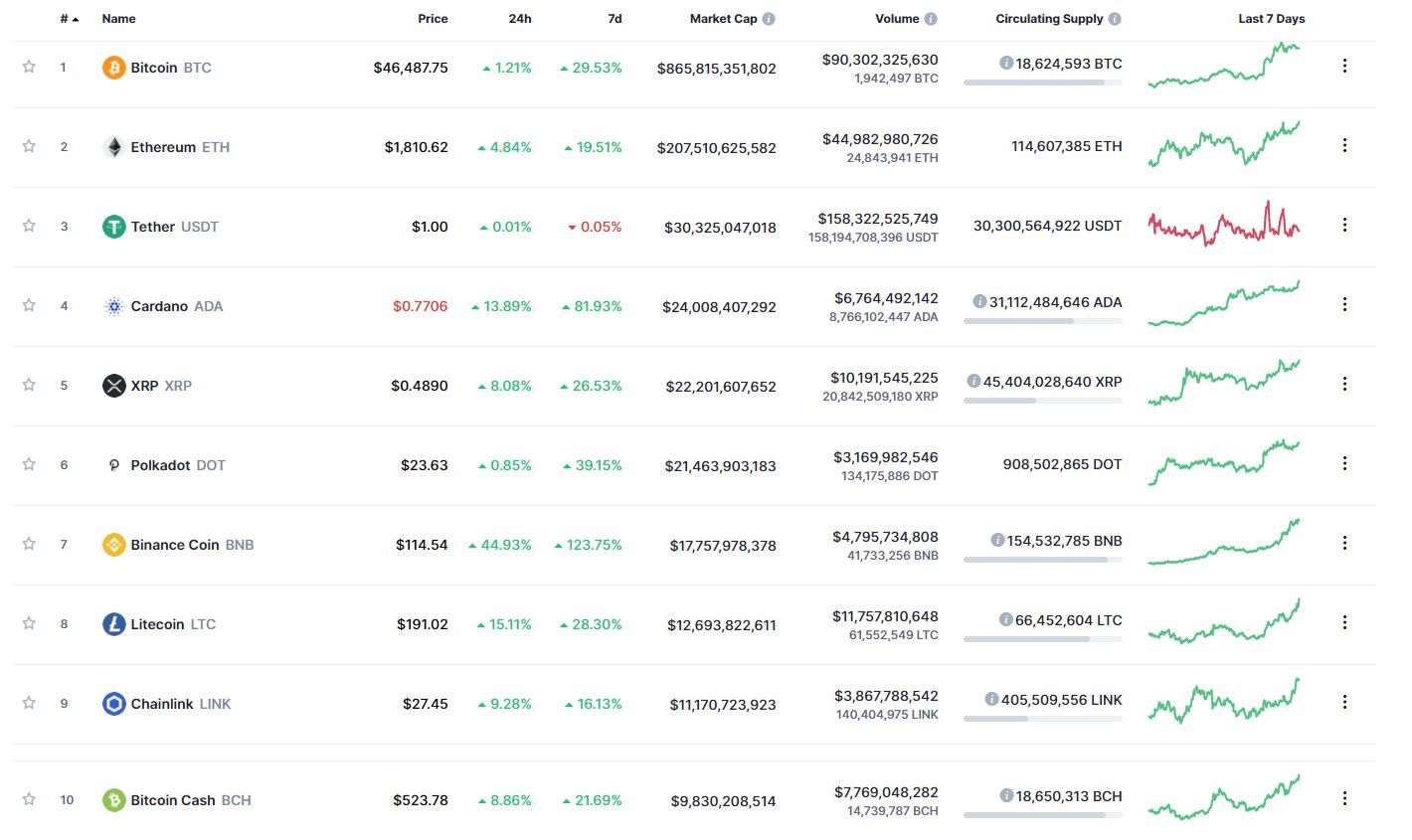Open Ethereum's last 7 days chart
This screenshot has height=840, width=1412.
[x=1223, y=145]
